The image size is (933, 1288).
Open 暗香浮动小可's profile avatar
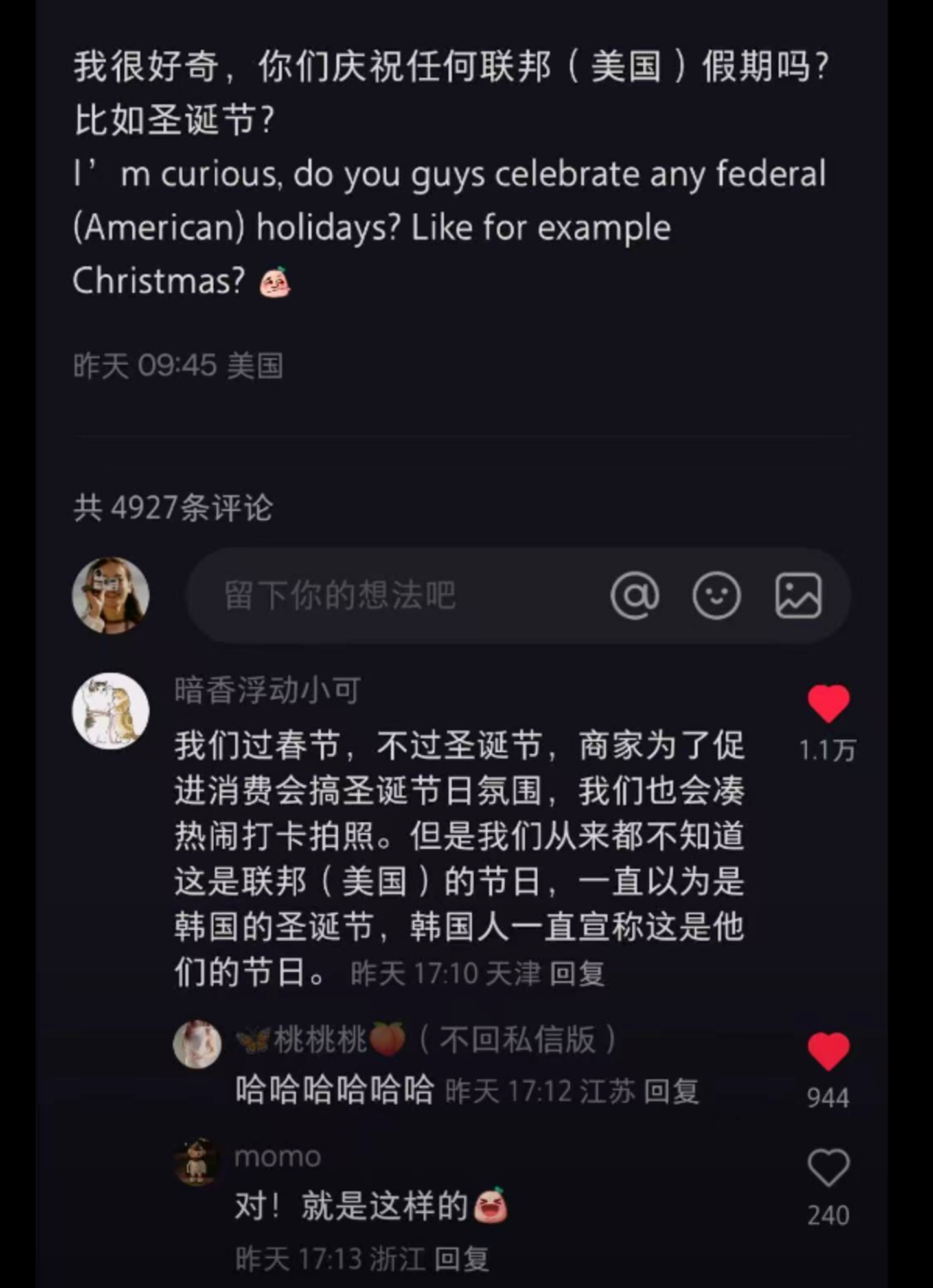click(x=111, y=711)
